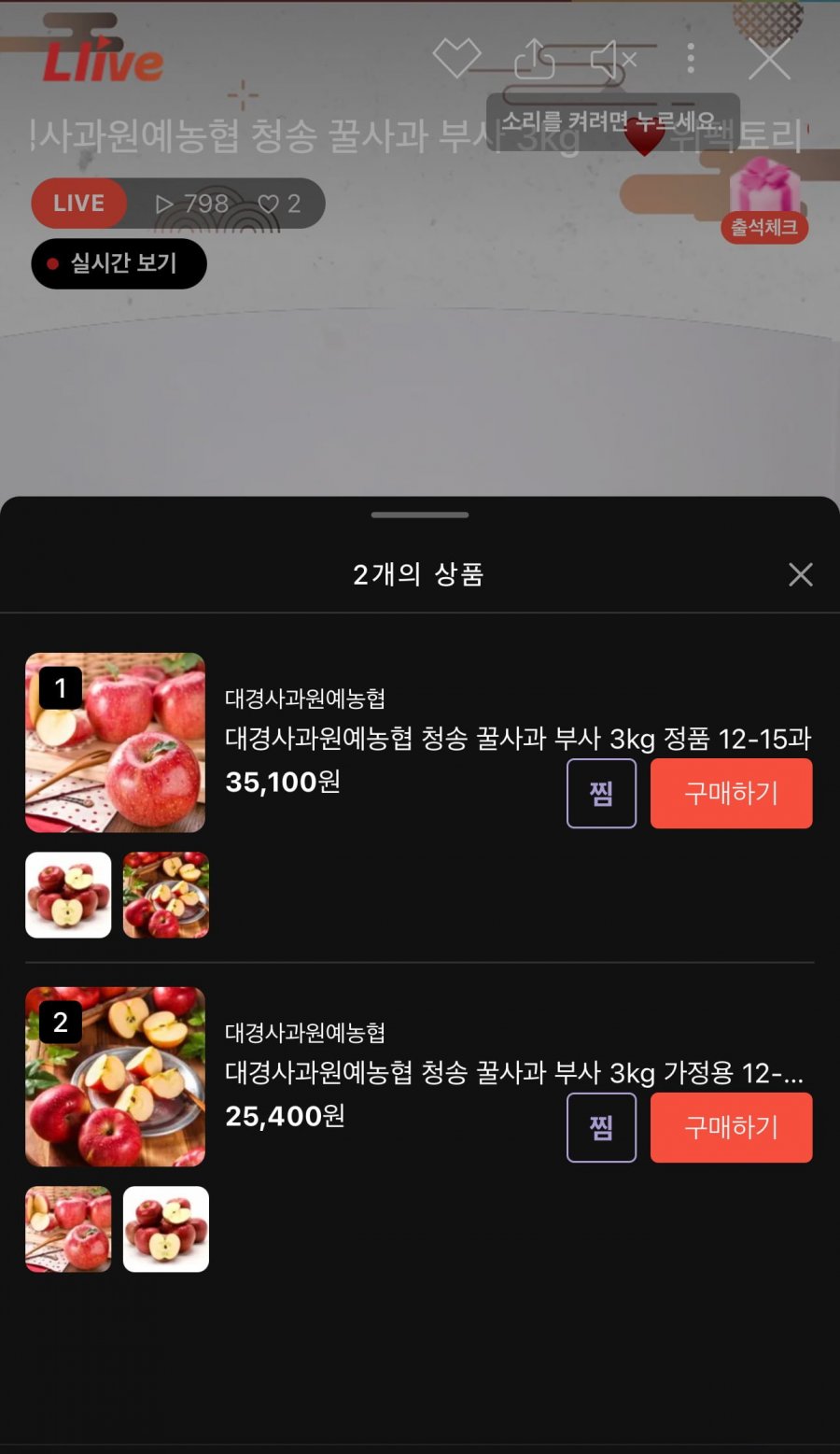Image resolution: width=840 pixels, height=1454 pixels.
Task: View the second small thumbnail under product 2
Action: pyautogui.click(x=166, y=1229)
